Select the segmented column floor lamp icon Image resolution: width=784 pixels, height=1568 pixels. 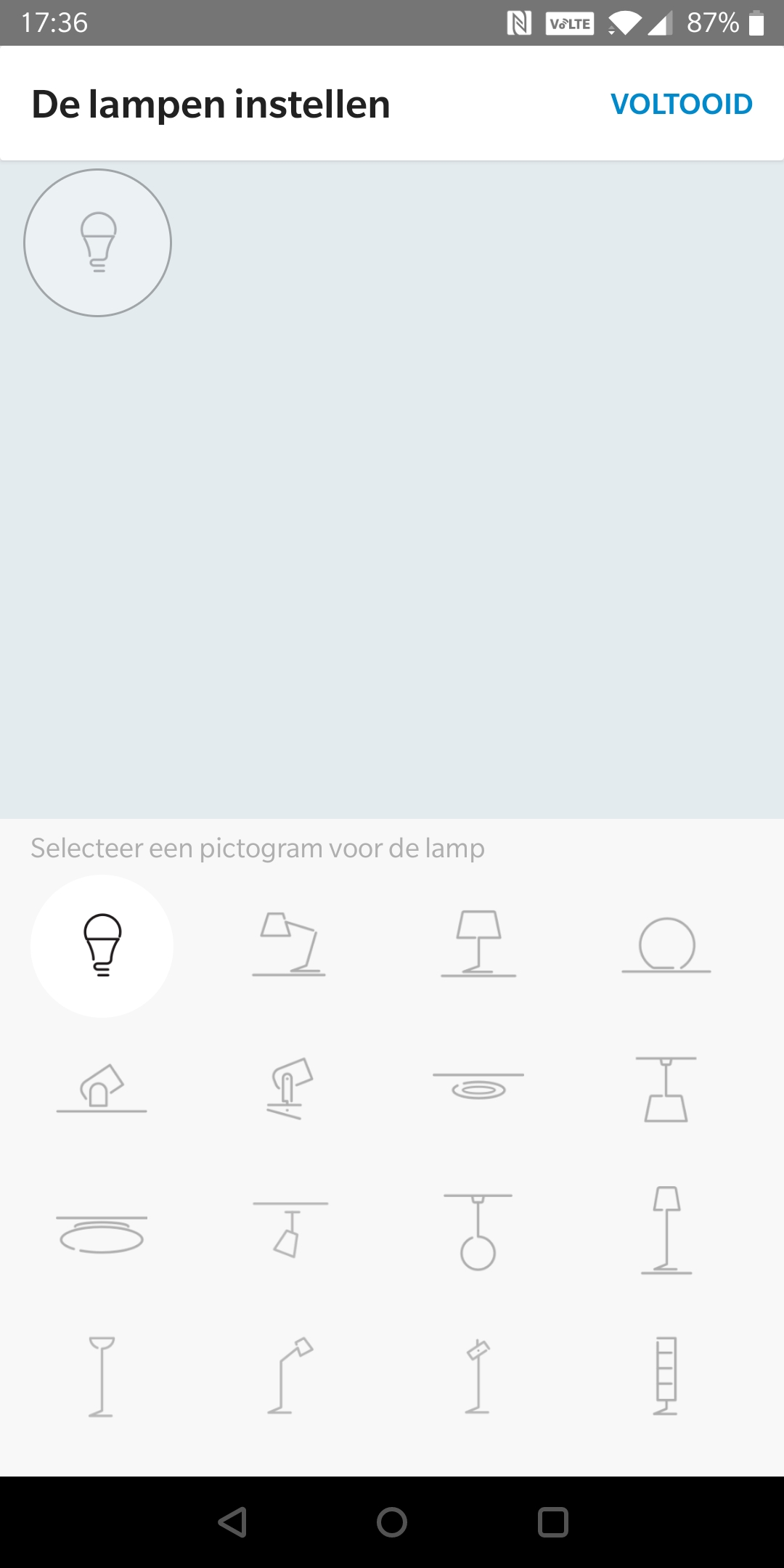(x=666, y=1376)
